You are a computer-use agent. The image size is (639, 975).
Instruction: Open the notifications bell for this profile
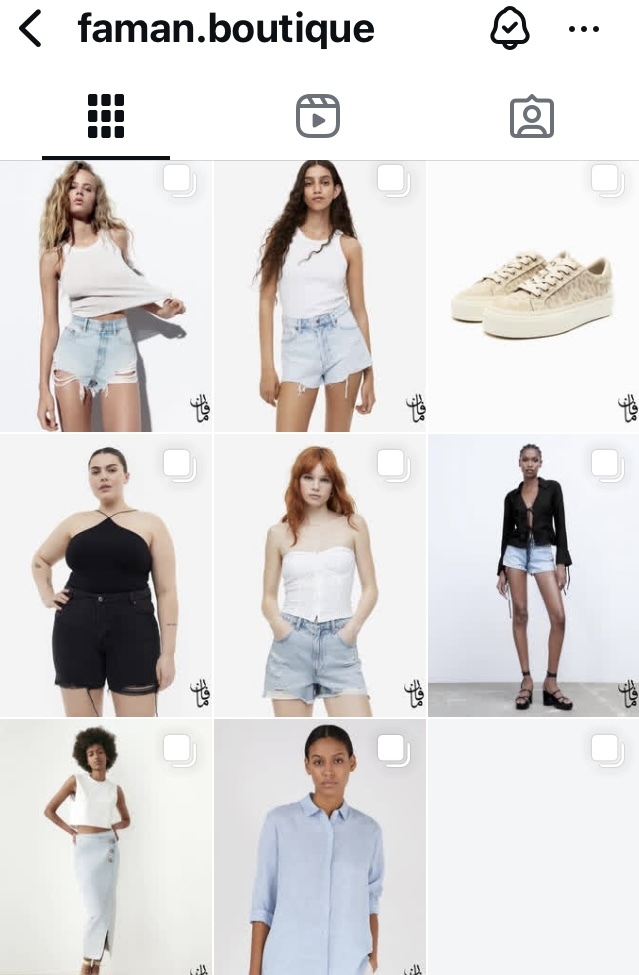click(509, 29)
